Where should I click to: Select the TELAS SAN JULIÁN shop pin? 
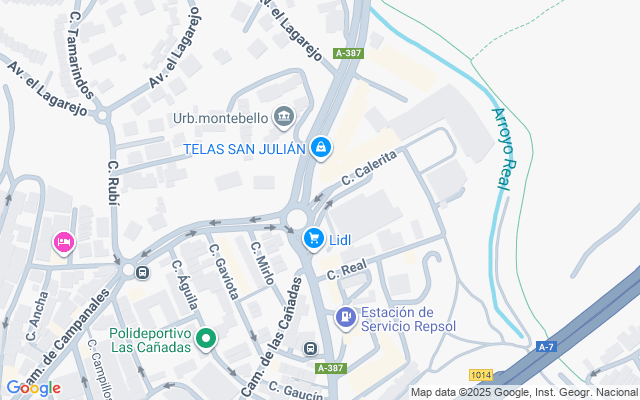point(320,148)
